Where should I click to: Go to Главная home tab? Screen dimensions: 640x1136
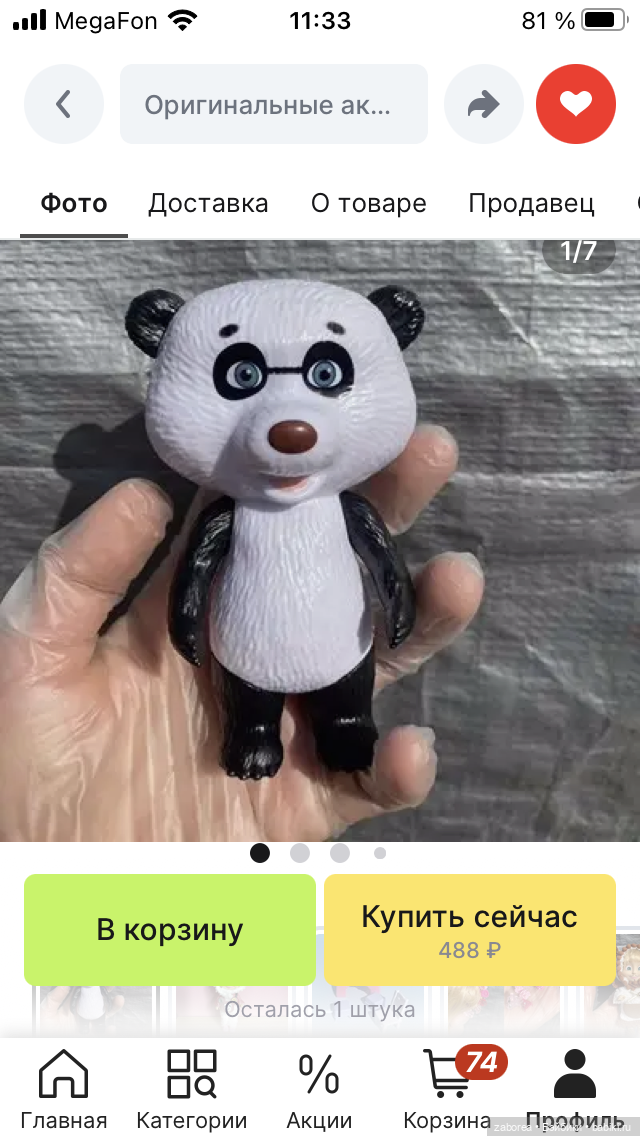tap(64, 1090)
